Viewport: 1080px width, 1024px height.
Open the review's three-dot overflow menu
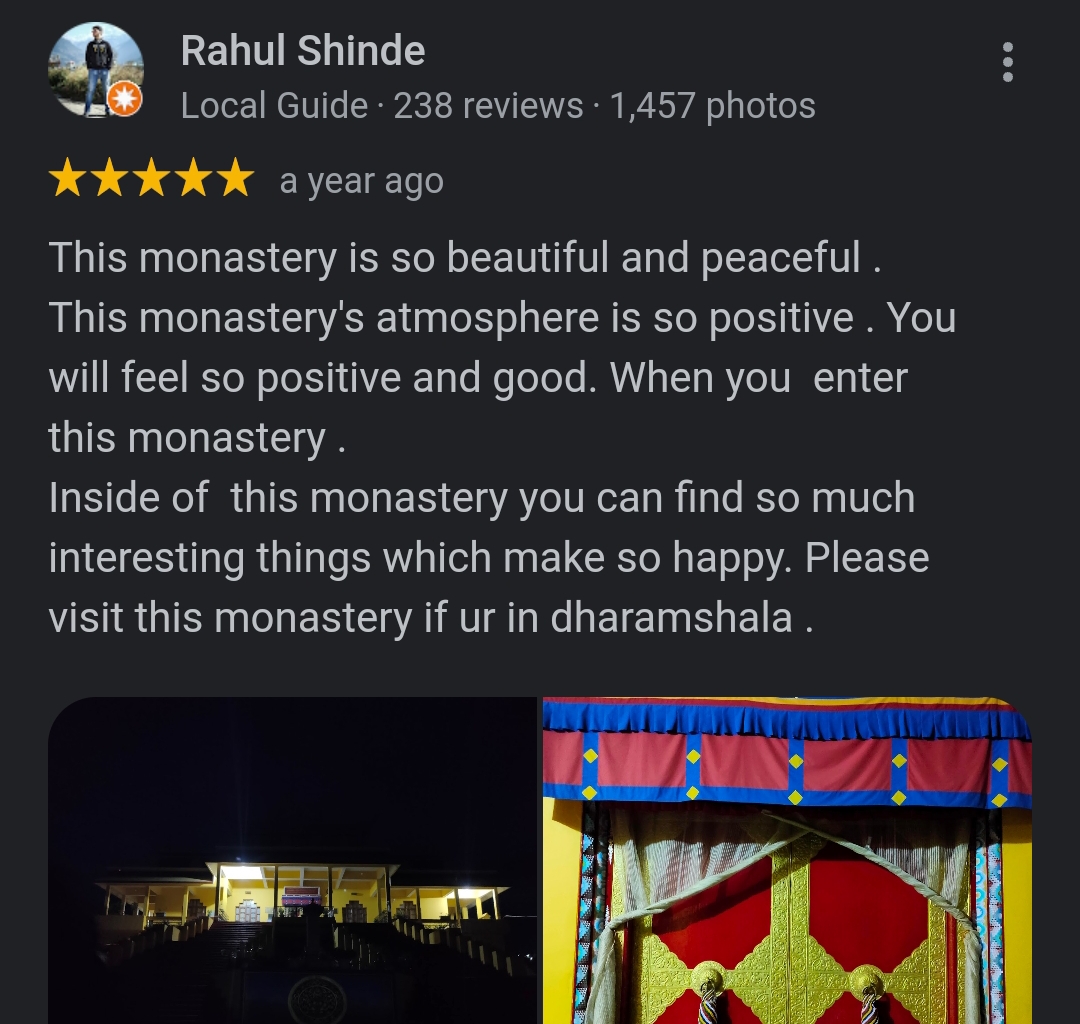(1007, 63)
